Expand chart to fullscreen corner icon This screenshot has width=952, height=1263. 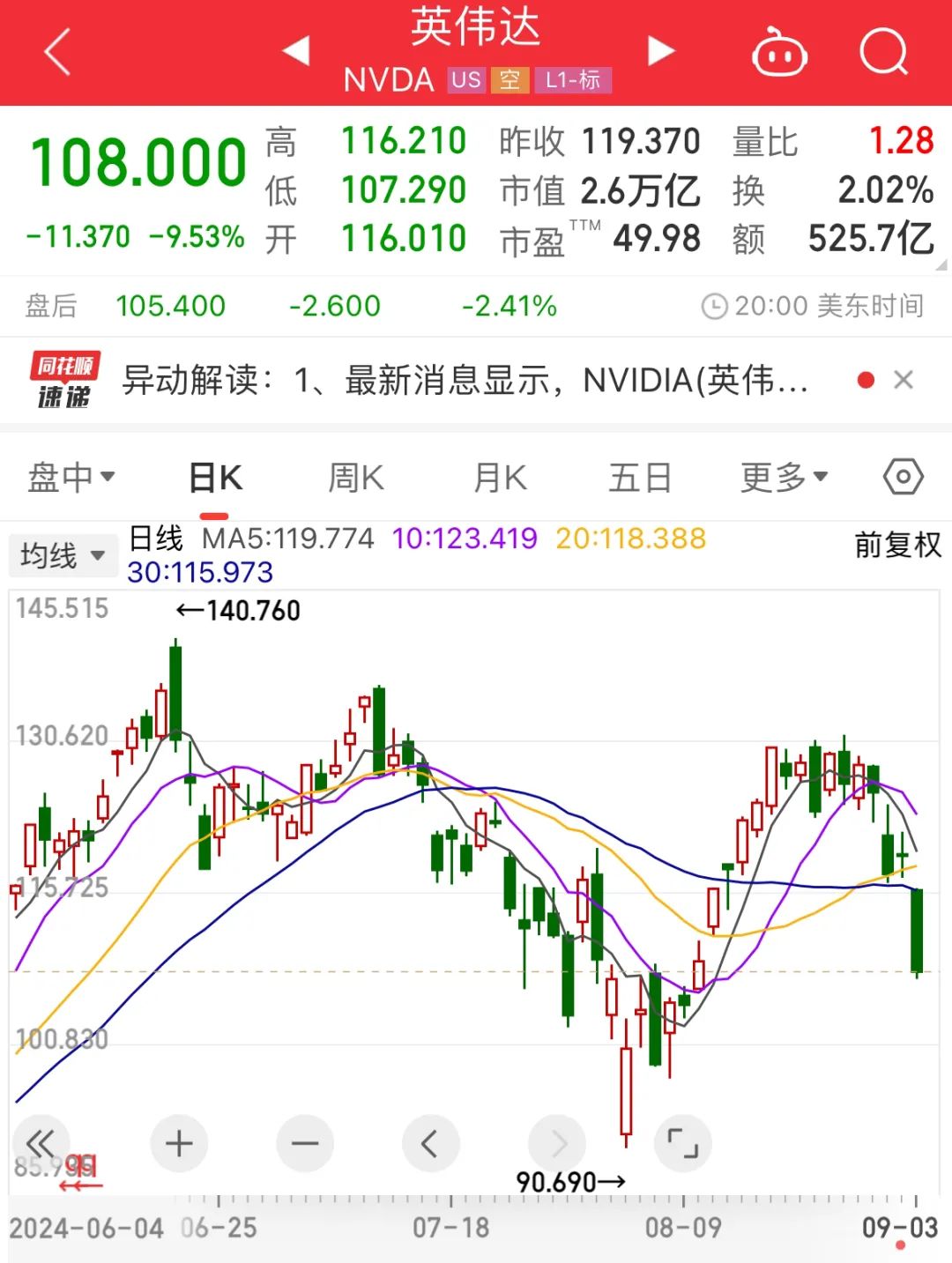tap(684, 1143)
